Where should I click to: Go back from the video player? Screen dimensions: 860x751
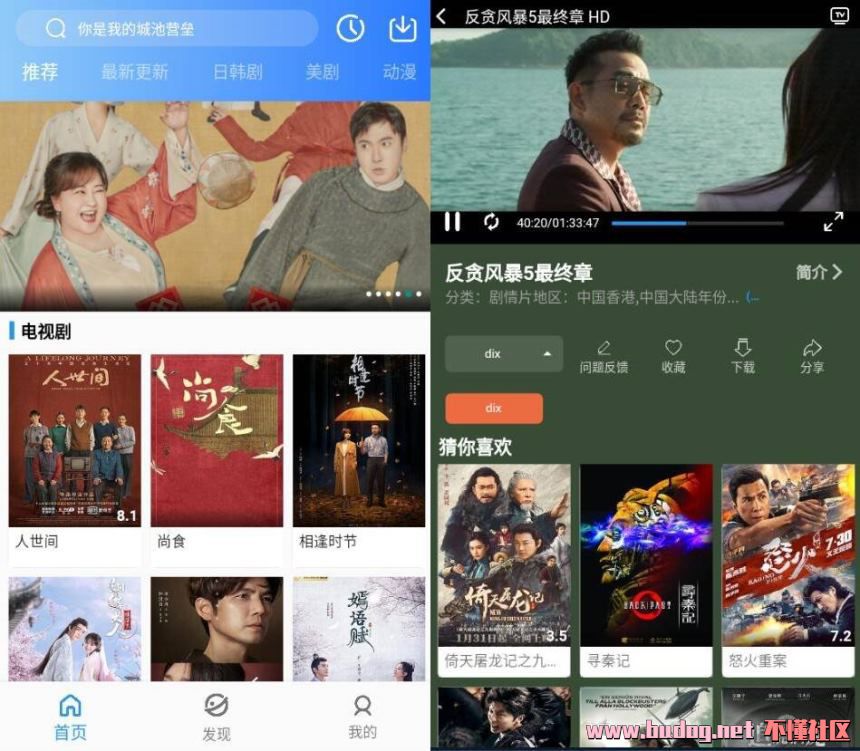pos(442,16)
